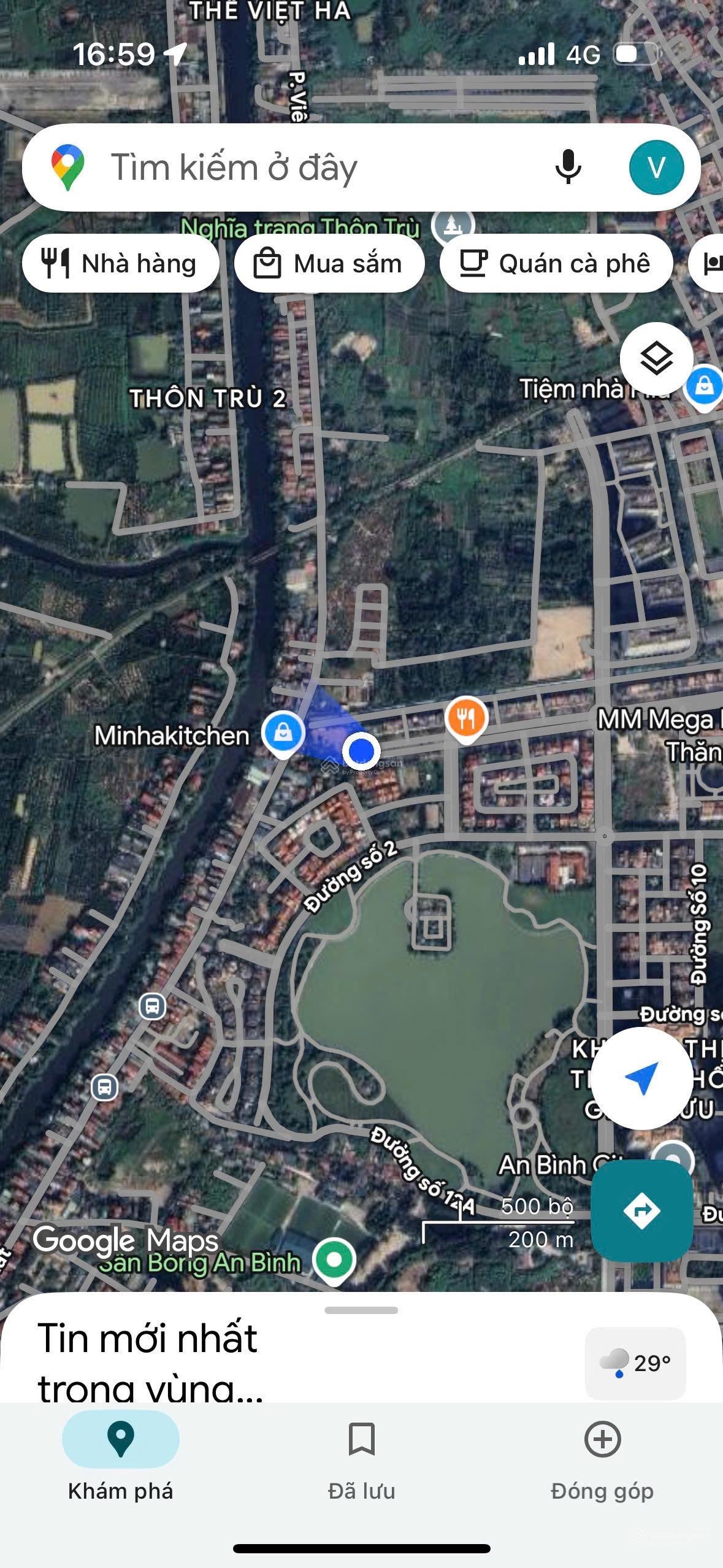The width and height of the screenshot is (723, 1568).
Task: Select the Sân Bóng An Bình marker
Action: pyautogui.click(x=334, y=1259)
